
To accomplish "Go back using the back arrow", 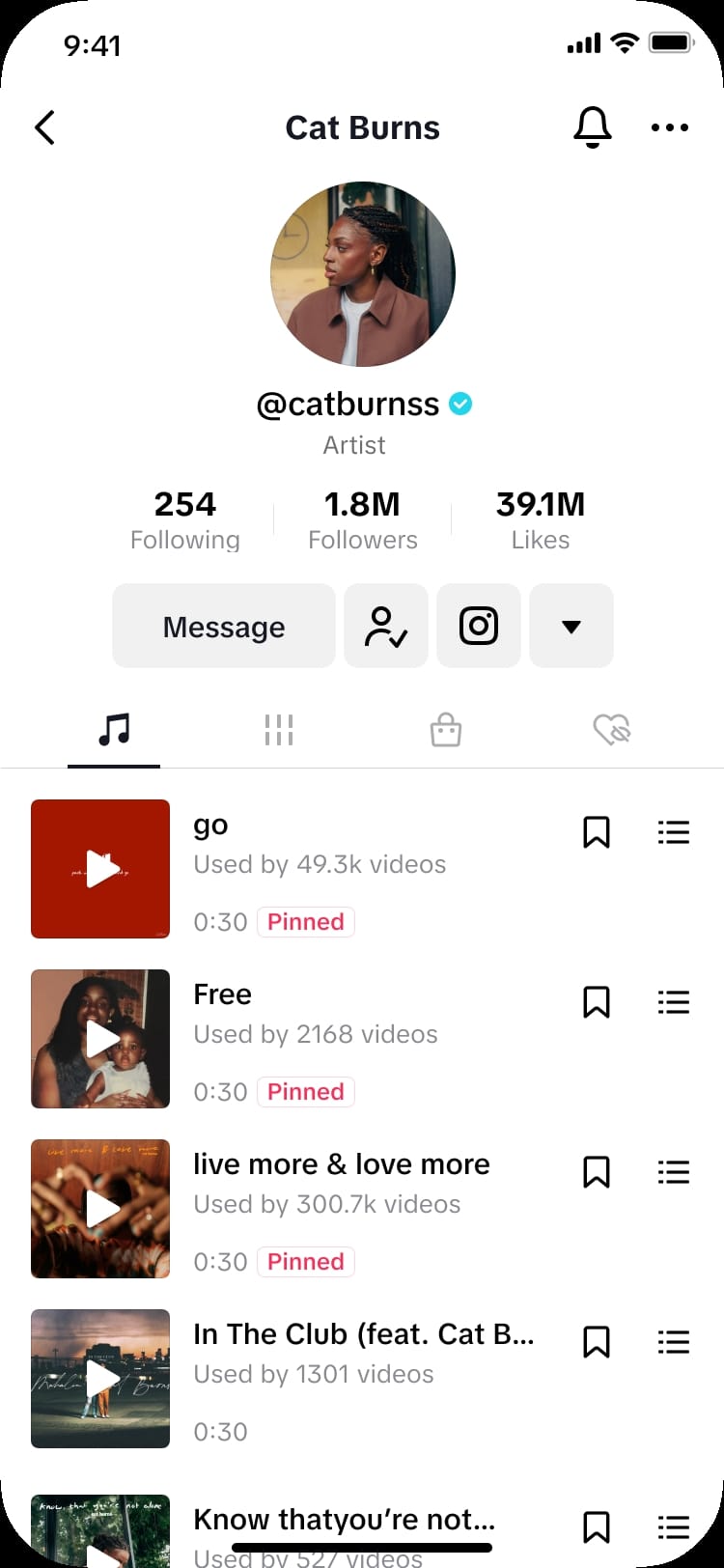I will tap(44, 127).
